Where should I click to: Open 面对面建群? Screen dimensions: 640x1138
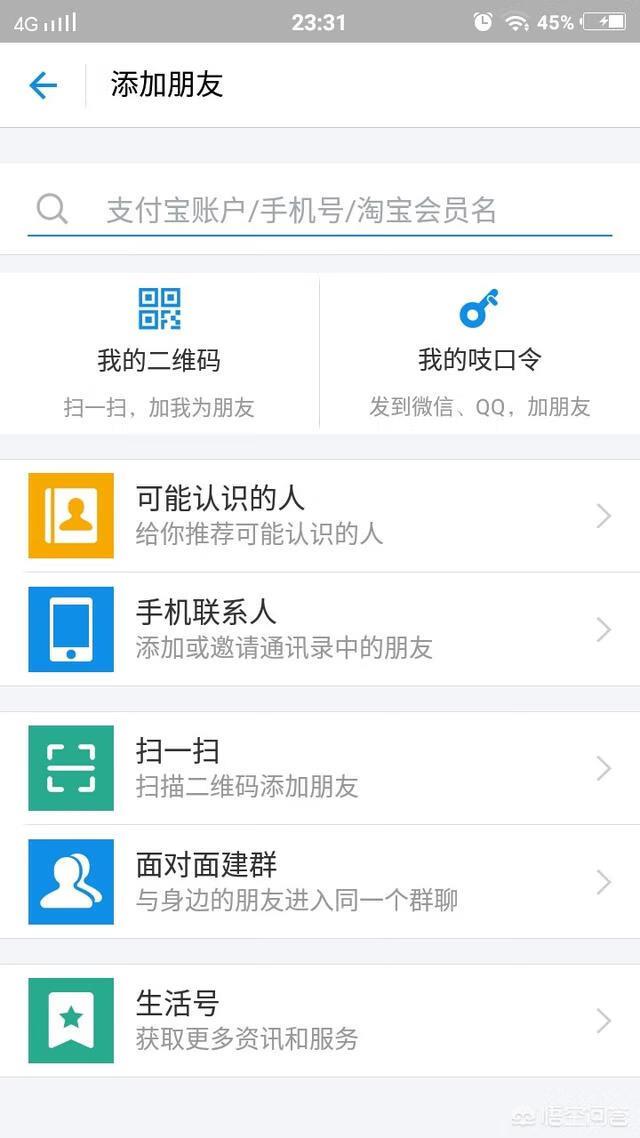320,882
